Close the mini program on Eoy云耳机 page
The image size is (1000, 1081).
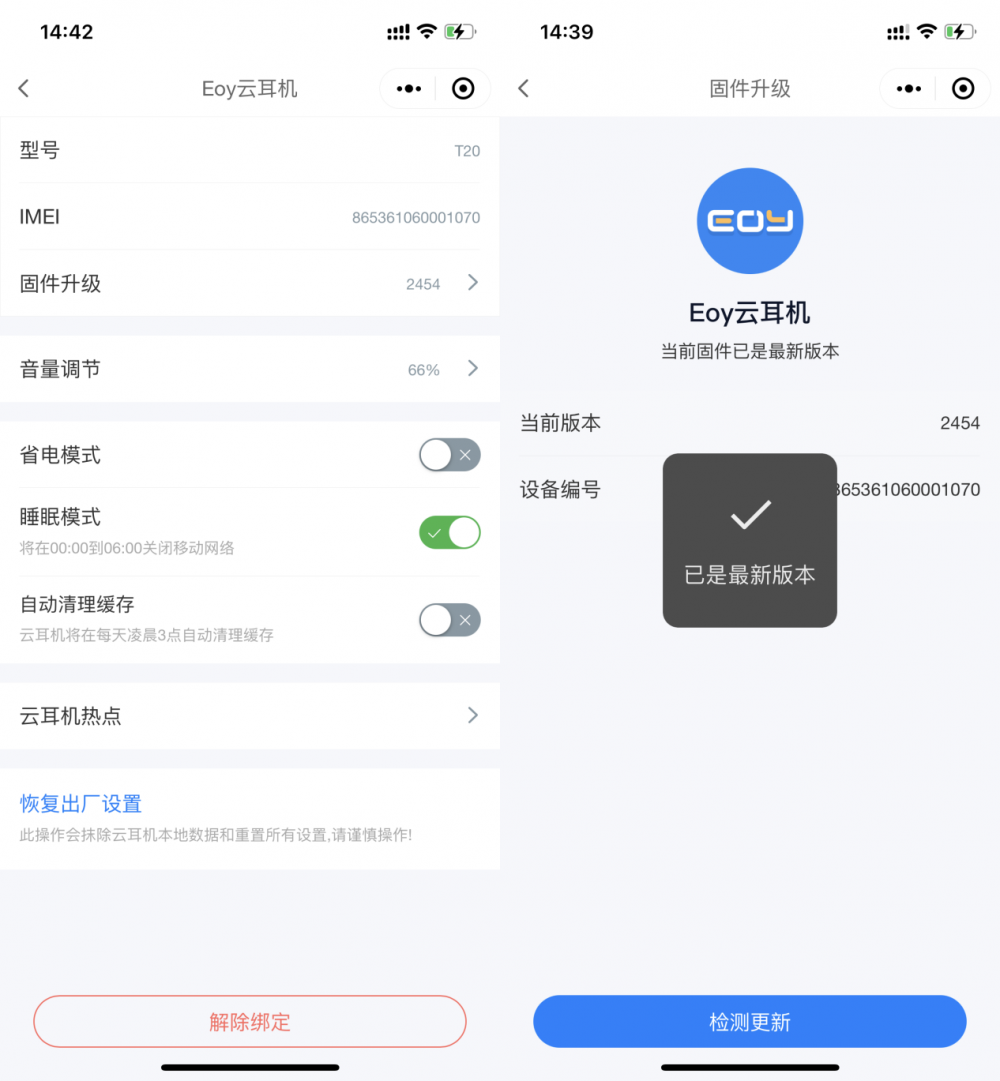pos(463,88)
